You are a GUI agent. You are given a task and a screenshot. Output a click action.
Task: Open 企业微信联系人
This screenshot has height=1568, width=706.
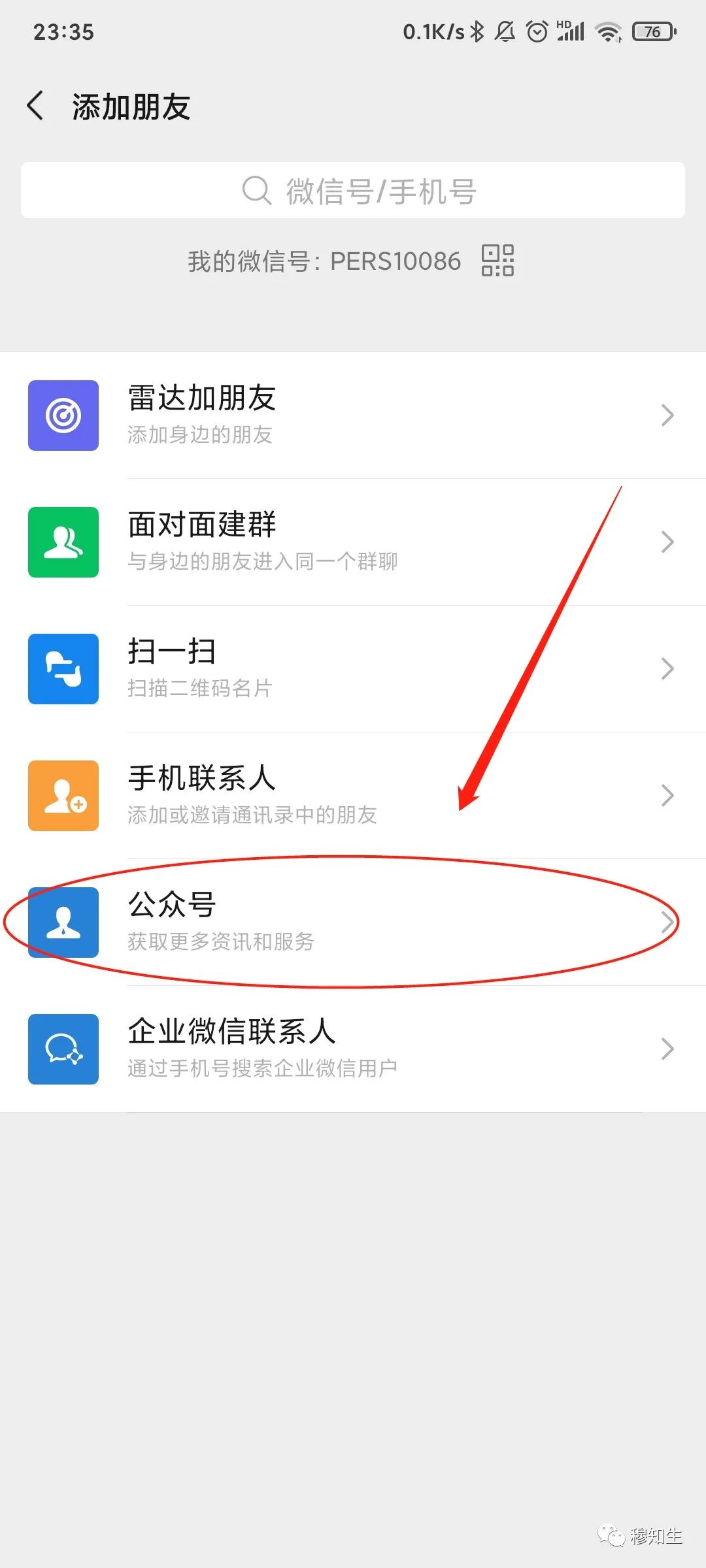[353, 1049]
